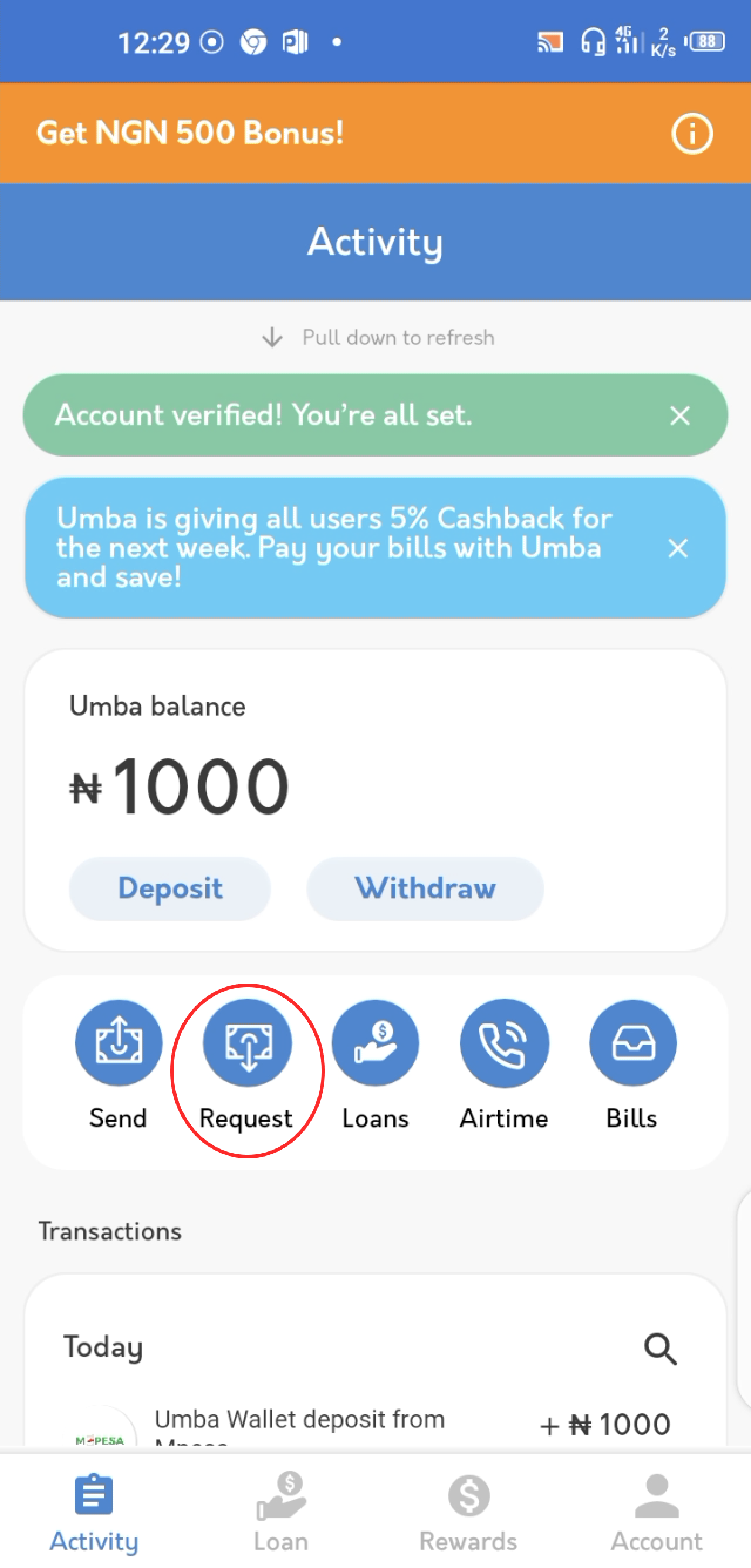Close the 5% Cashback banner
Screen dimensions: 751x1568
[677, 548]
